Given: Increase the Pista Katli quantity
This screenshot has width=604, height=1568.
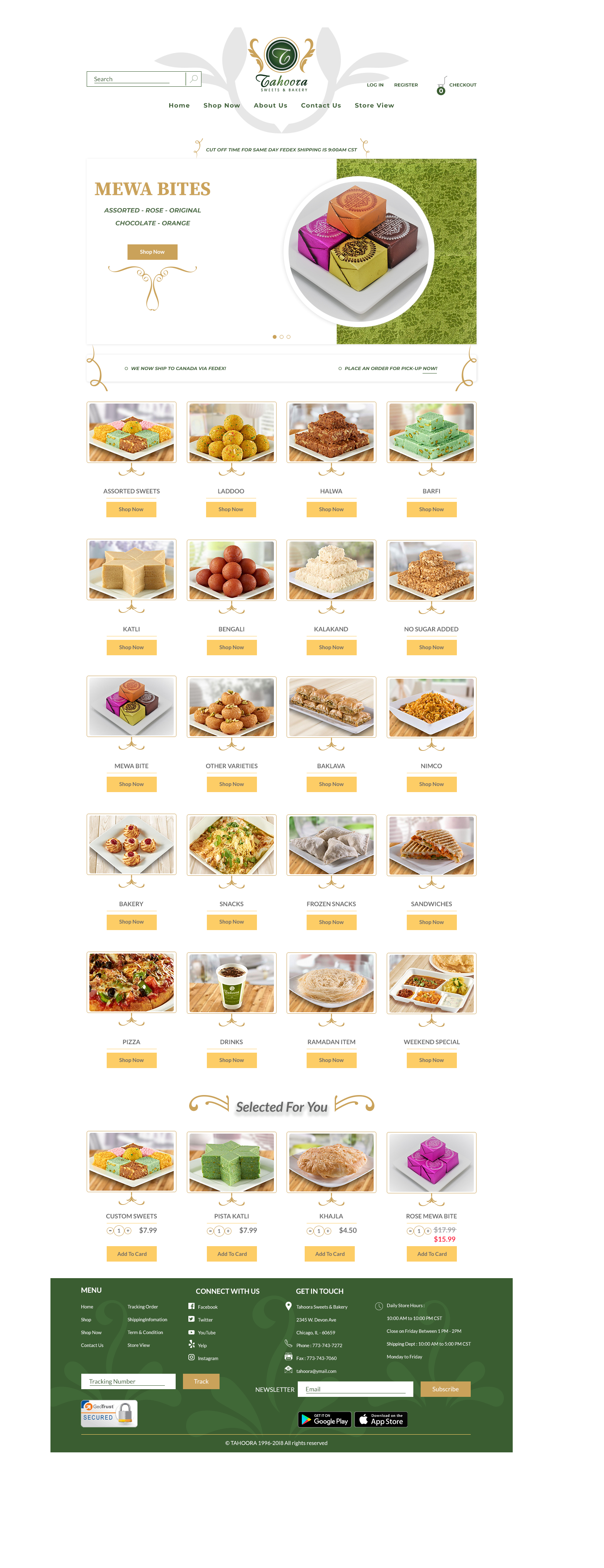Looking at the screenshot, I should (x=228, y=1231).
